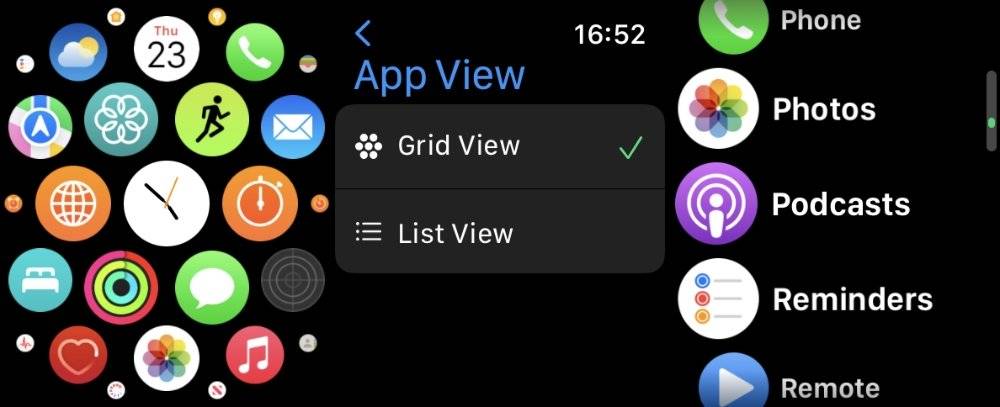Switch to List View
1000x407 pixels.
point(499,233)
